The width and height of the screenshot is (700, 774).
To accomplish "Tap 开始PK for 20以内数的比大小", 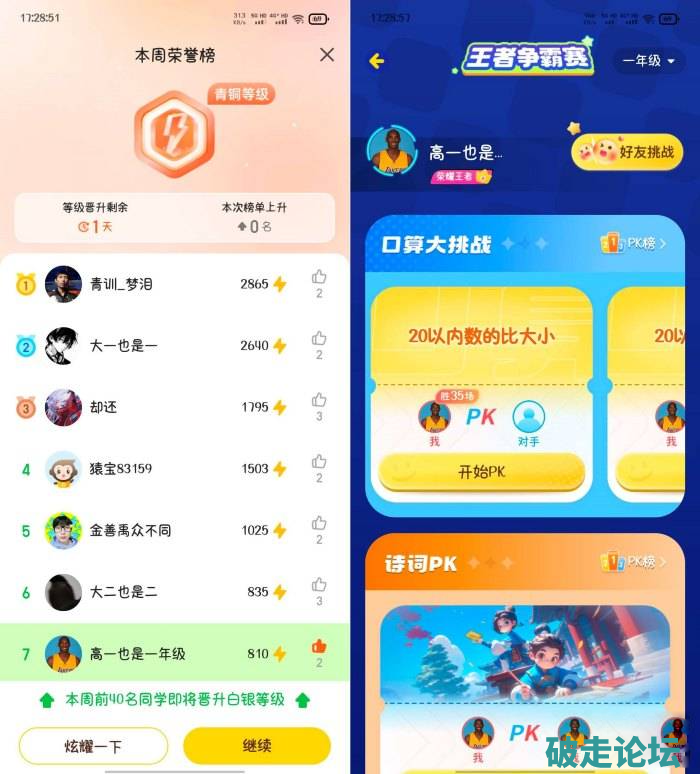I will tap(482, 472).
